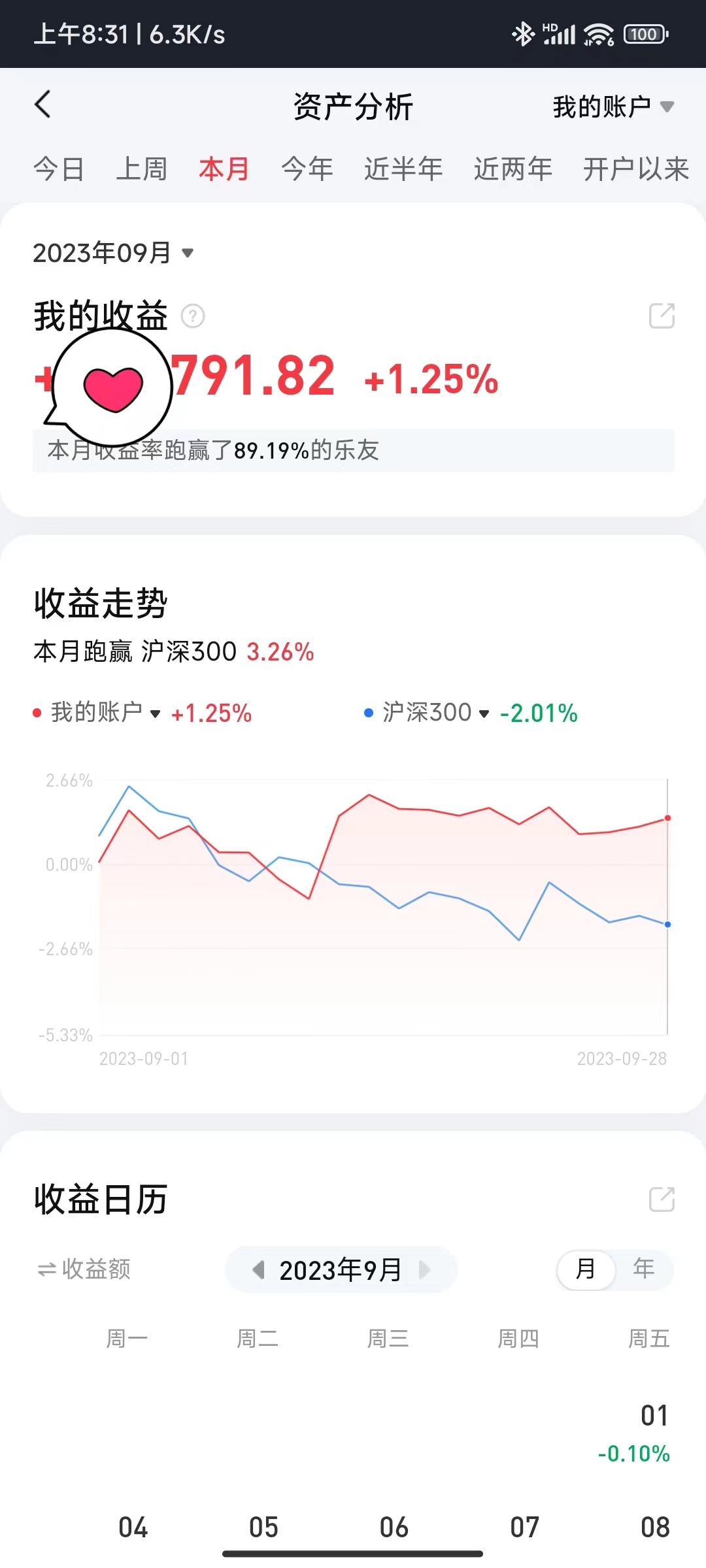706x1568 pixels.
Task: Switch to the 近半年 tab
Action: pyautogui.click(x=403, y=169)
